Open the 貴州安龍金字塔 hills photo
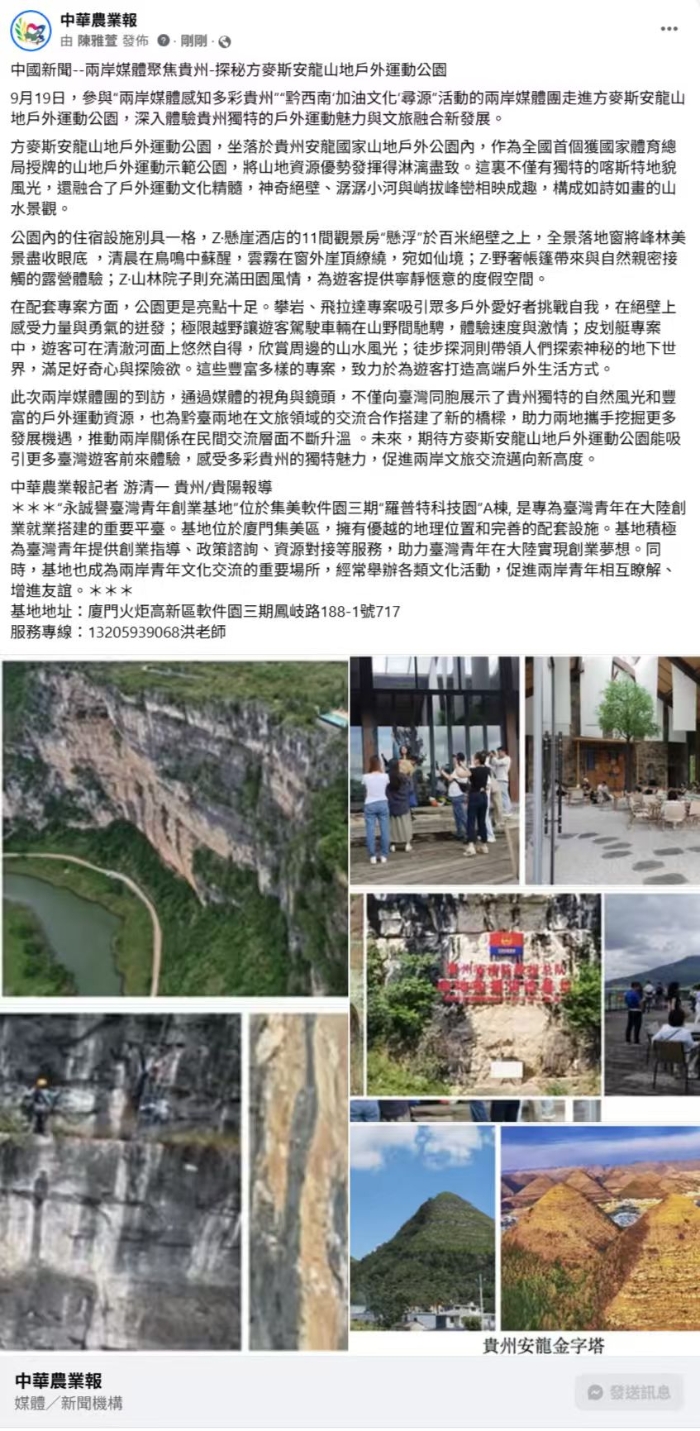The width and height of the screenshot is (700, 1431). pyautogui.click(x=600, y=1240)
